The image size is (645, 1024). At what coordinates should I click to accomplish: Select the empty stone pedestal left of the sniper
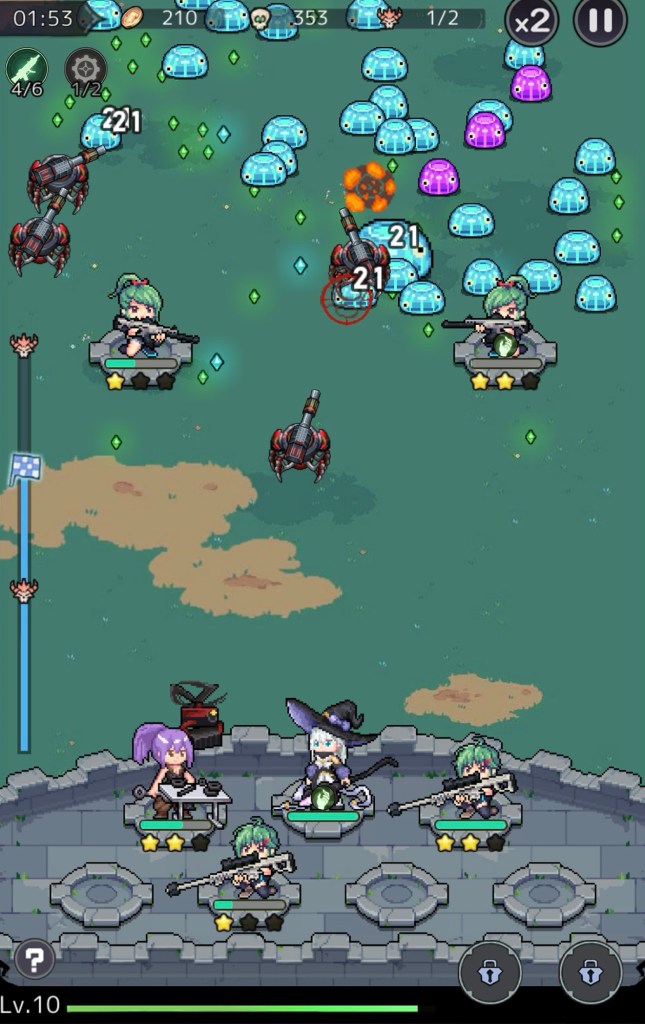pyautogui.click(x=100, y=892)
